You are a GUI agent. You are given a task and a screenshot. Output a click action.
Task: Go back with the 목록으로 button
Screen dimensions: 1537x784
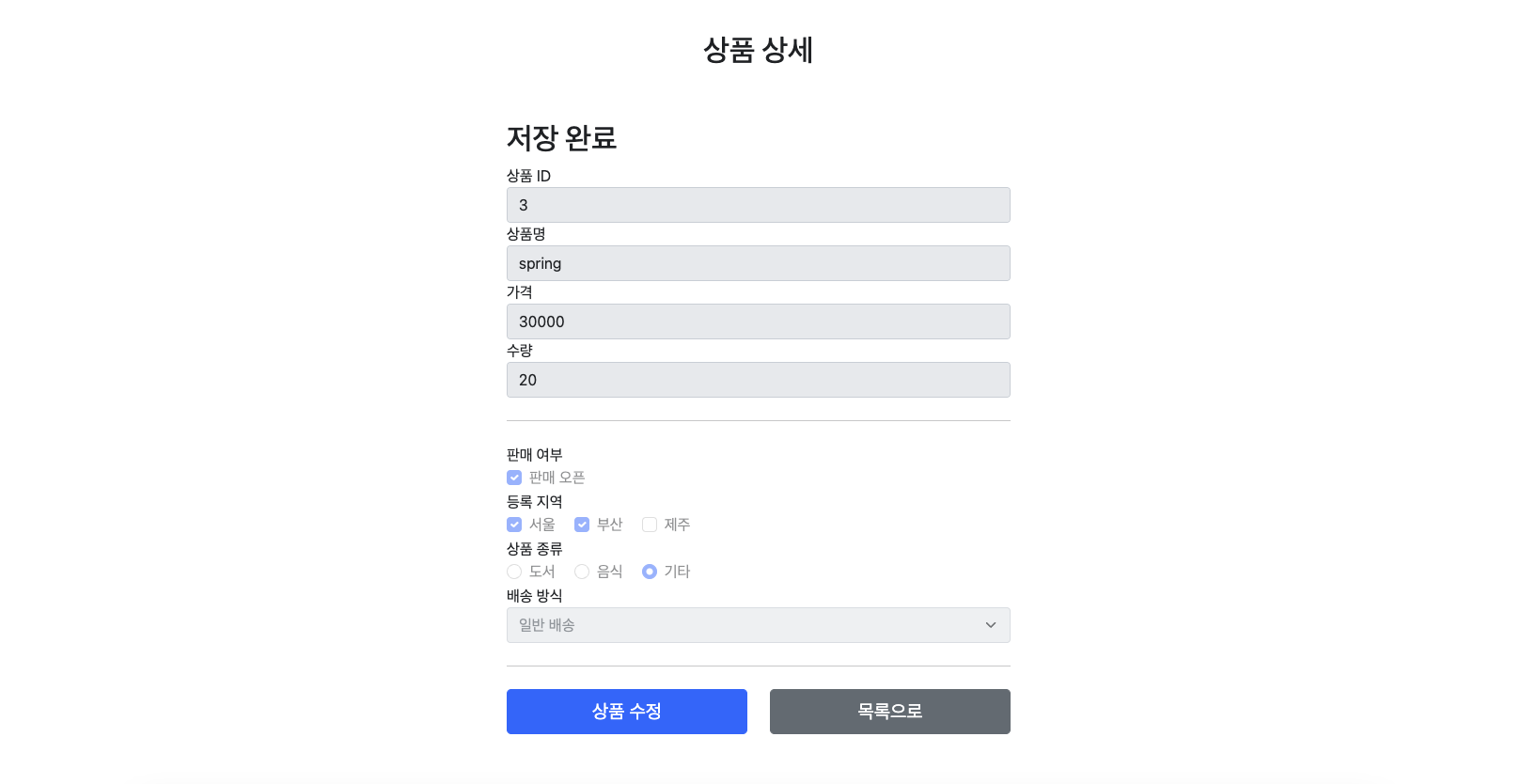coord(889,712)
